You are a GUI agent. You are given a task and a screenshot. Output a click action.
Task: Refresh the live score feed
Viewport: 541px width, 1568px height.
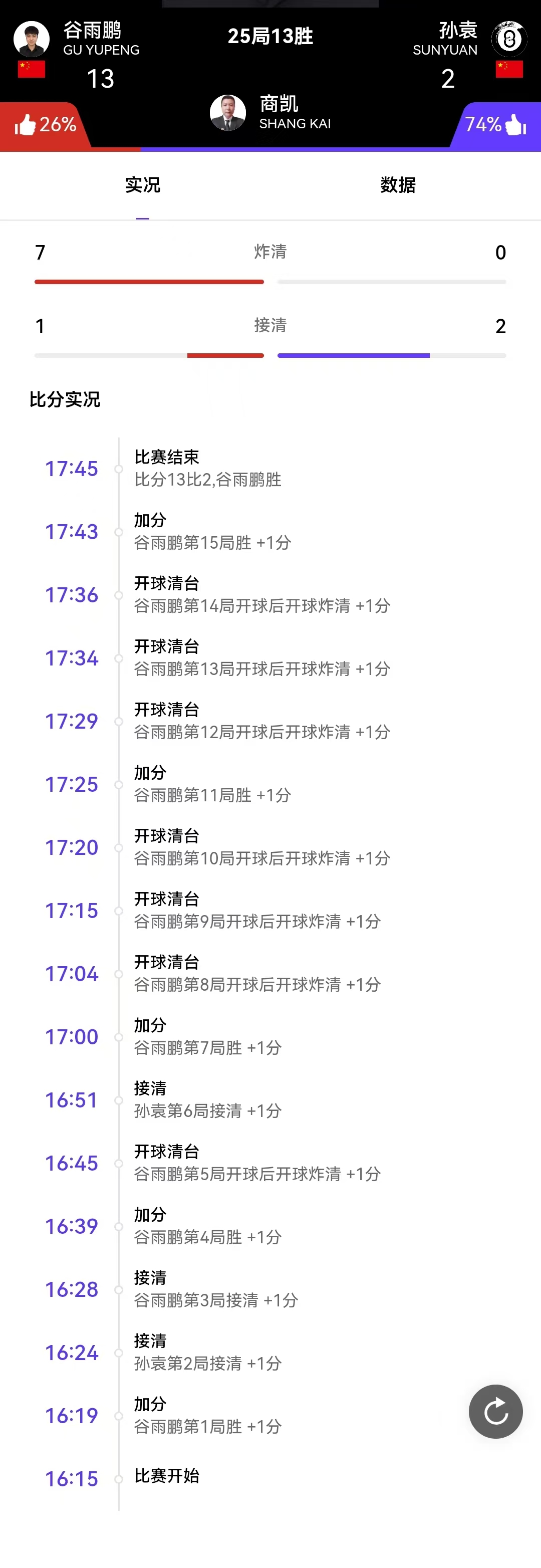[495, 1411]
